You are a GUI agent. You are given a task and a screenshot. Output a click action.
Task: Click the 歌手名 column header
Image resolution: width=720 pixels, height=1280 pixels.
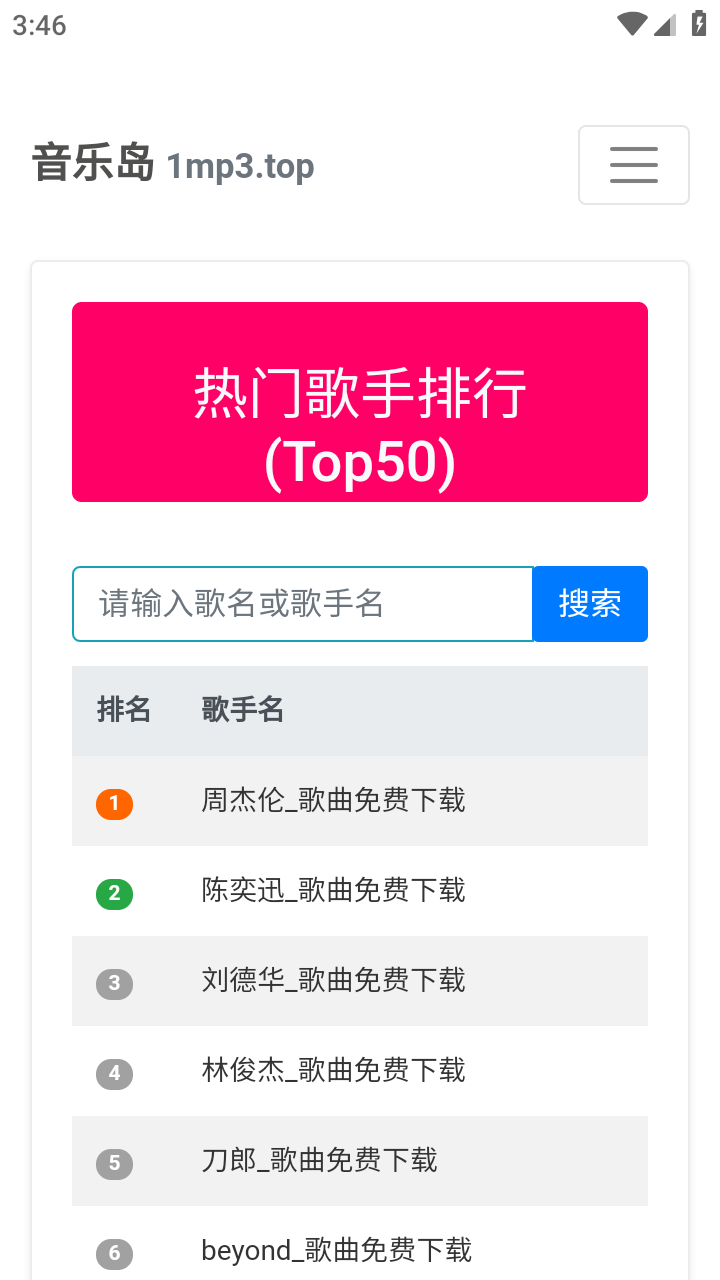point(243,710)
